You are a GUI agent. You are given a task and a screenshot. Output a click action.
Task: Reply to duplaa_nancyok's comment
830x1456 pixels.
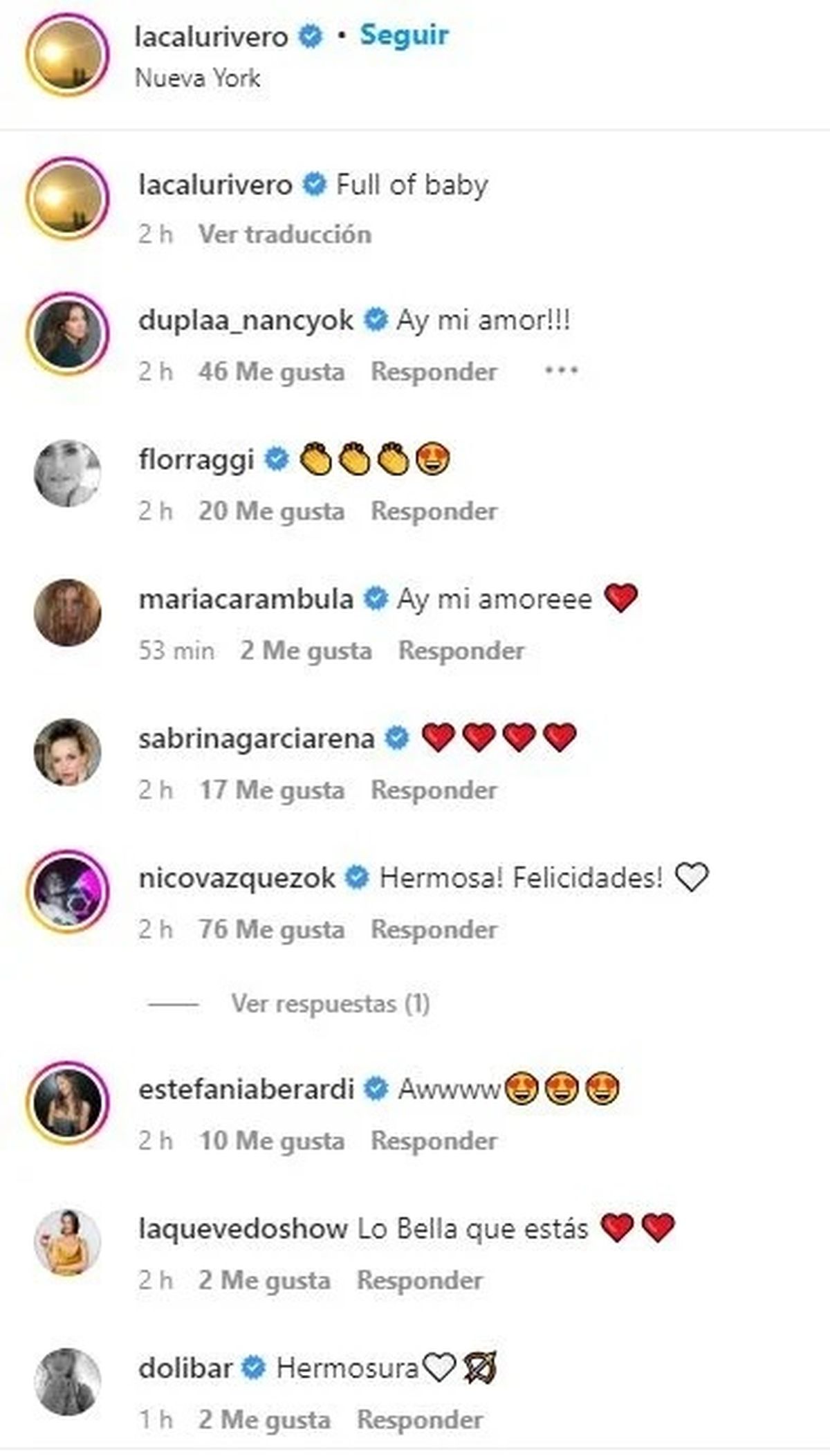click(x=434, y=372)
